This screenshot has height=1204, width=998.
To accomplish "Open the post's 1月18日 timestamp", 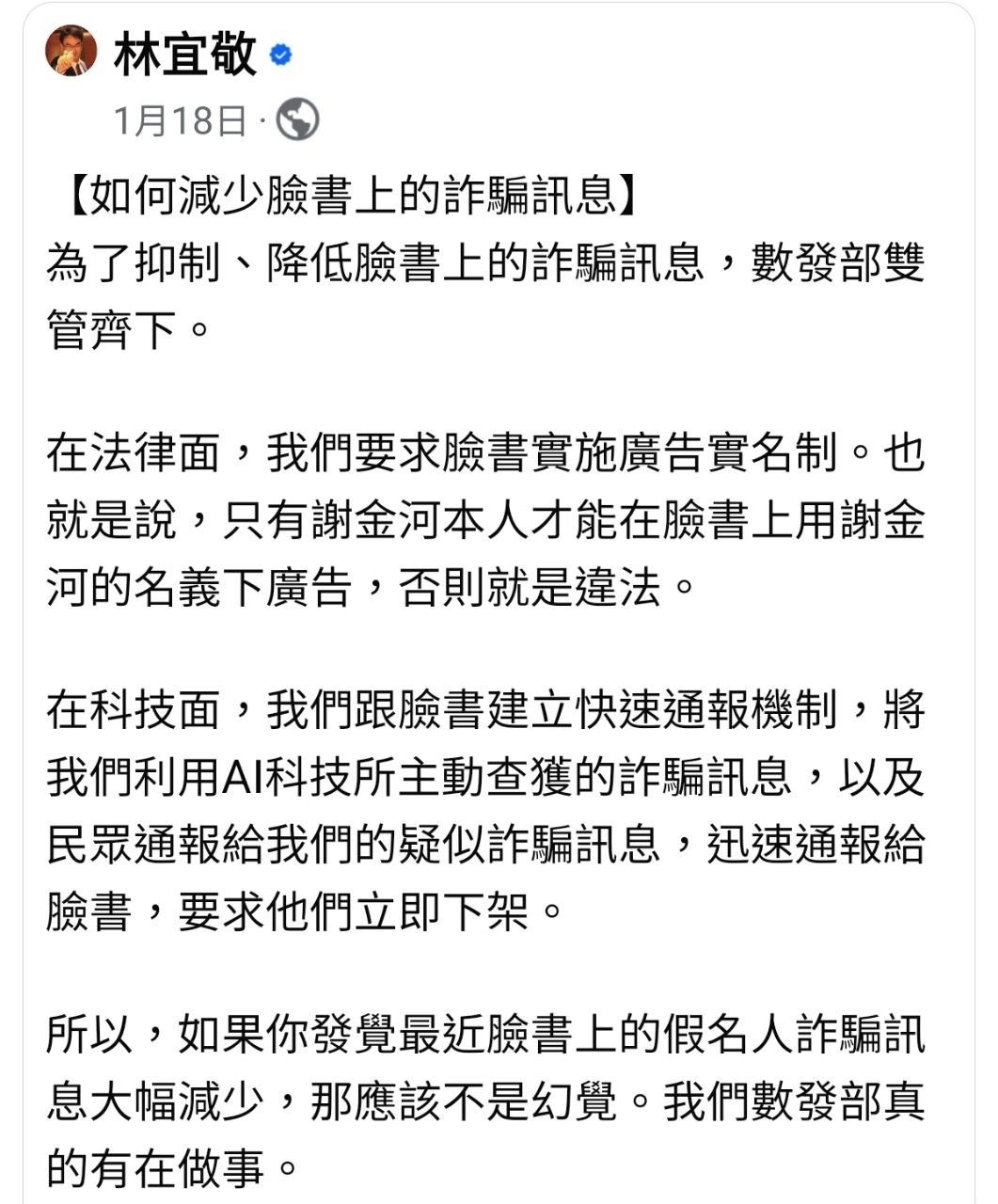I will 179,120.
